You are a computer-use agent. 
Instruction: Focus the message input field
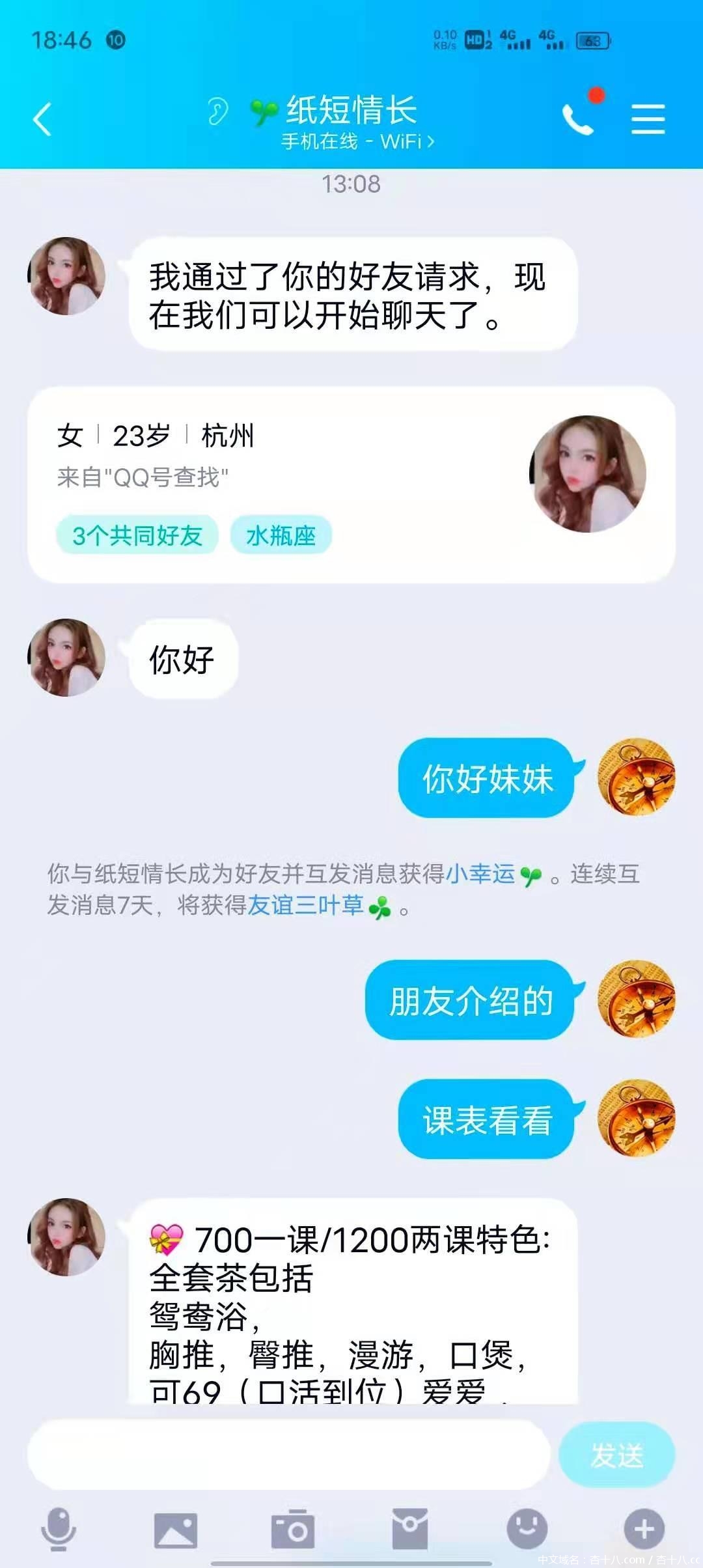[288, 1454]
